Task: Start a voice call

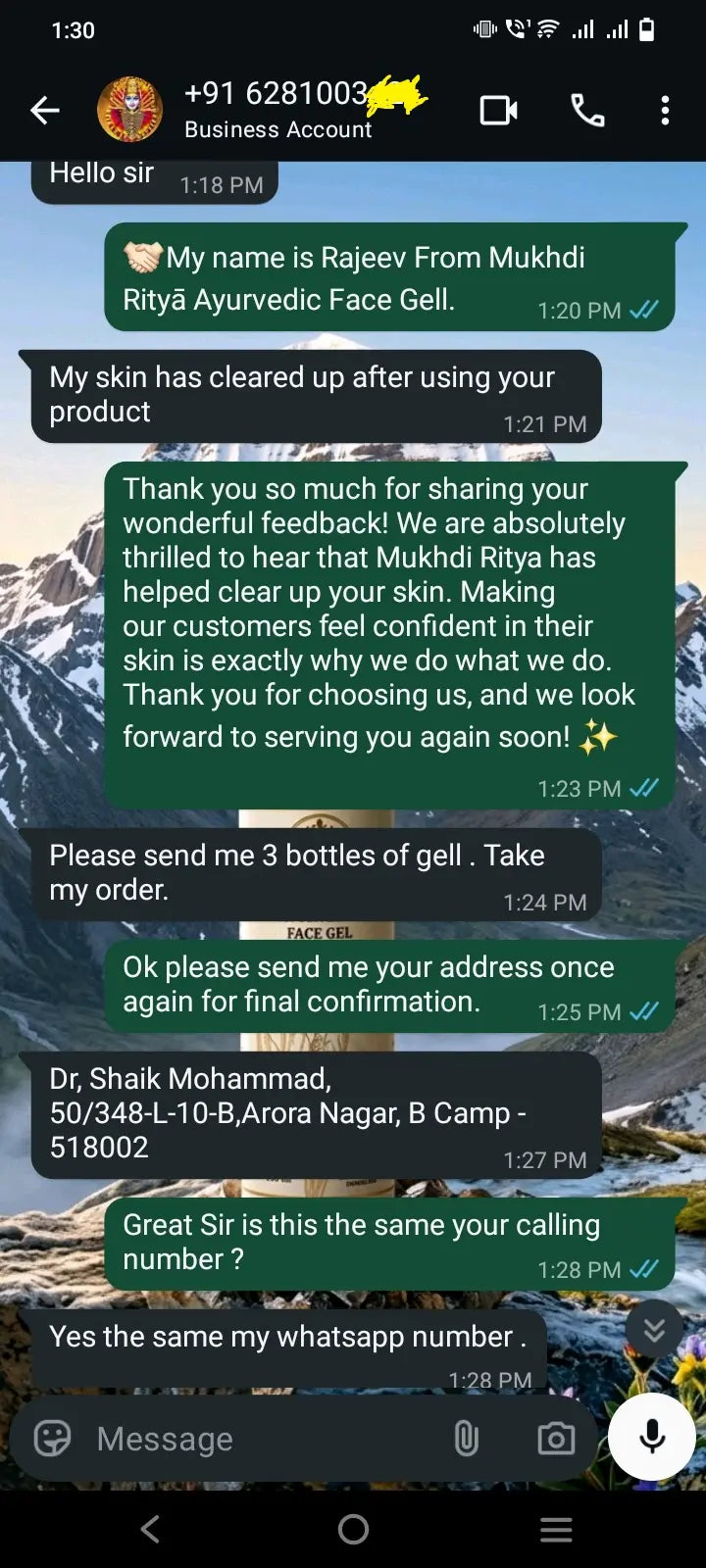Action: (x=587, y=111)
